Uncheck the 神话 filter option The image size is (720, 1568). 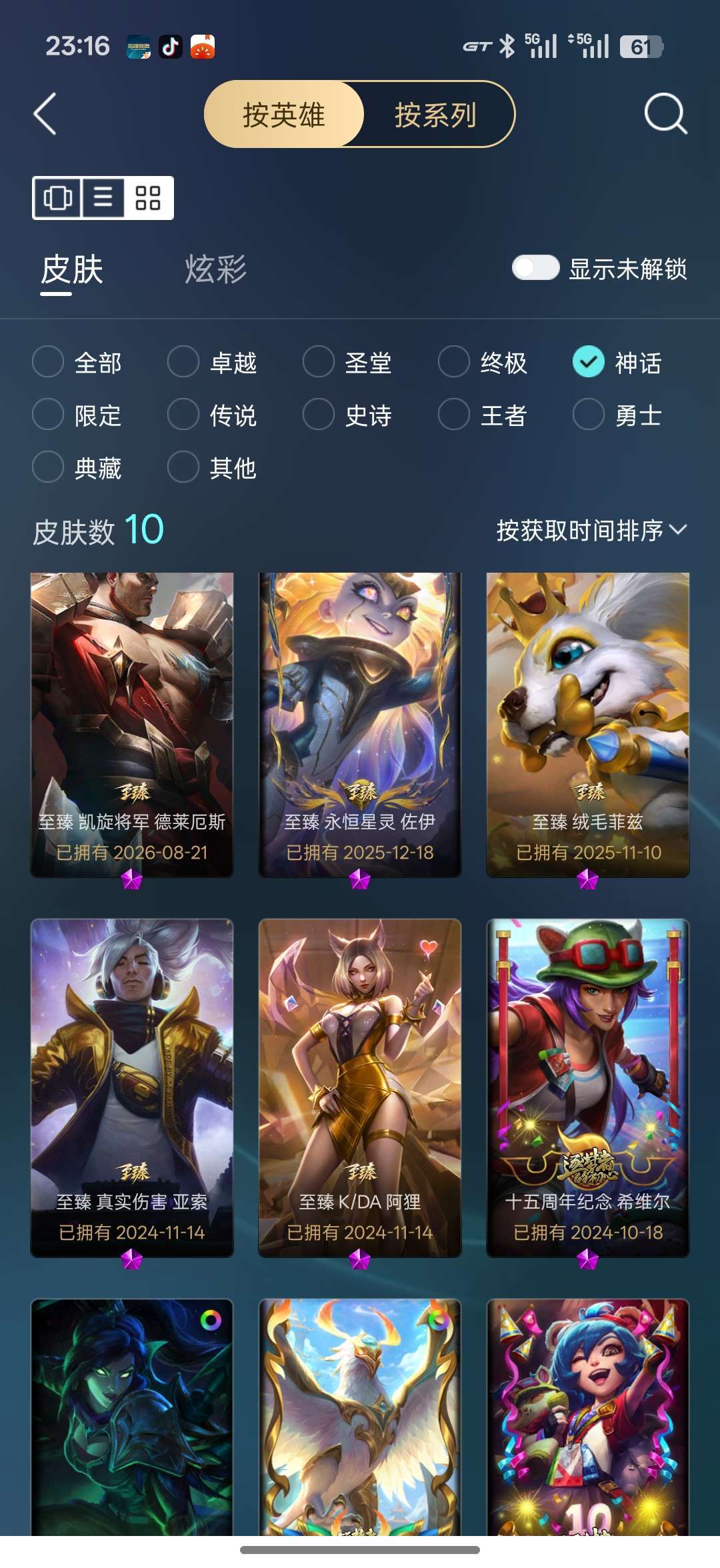click(x=618, y=362)
